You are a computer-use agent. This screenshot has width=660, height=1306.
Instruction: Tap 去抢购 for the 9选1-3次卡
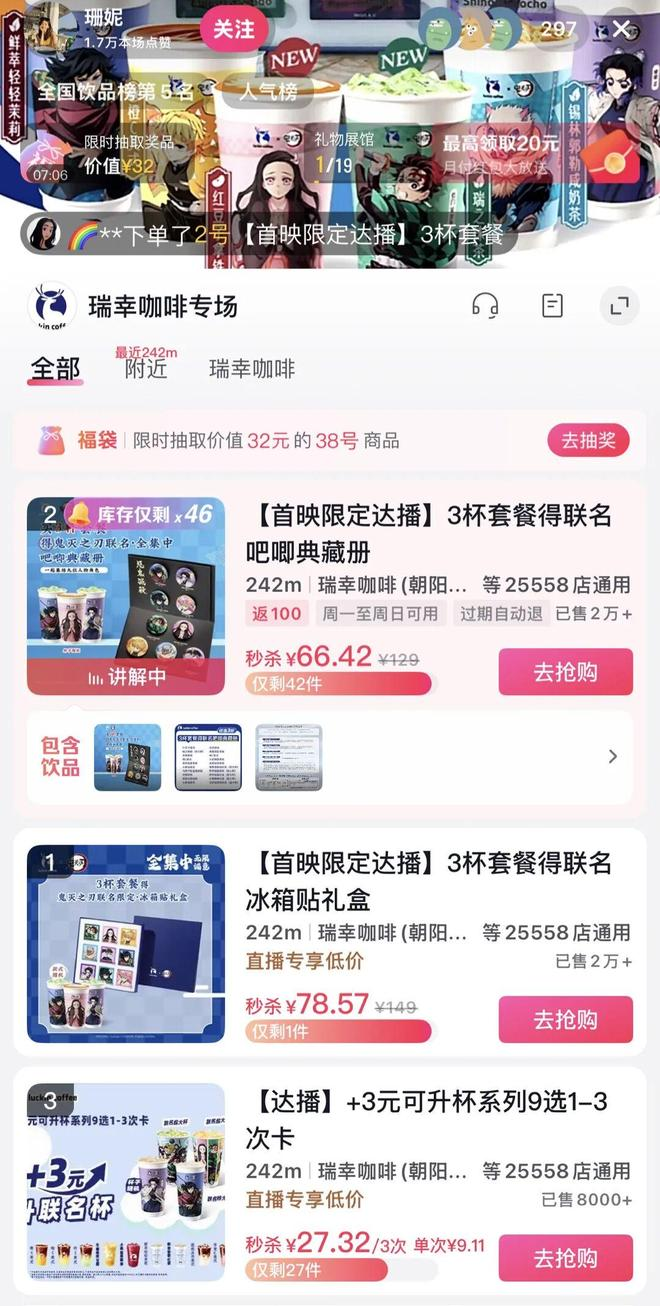pos(565,1257)
